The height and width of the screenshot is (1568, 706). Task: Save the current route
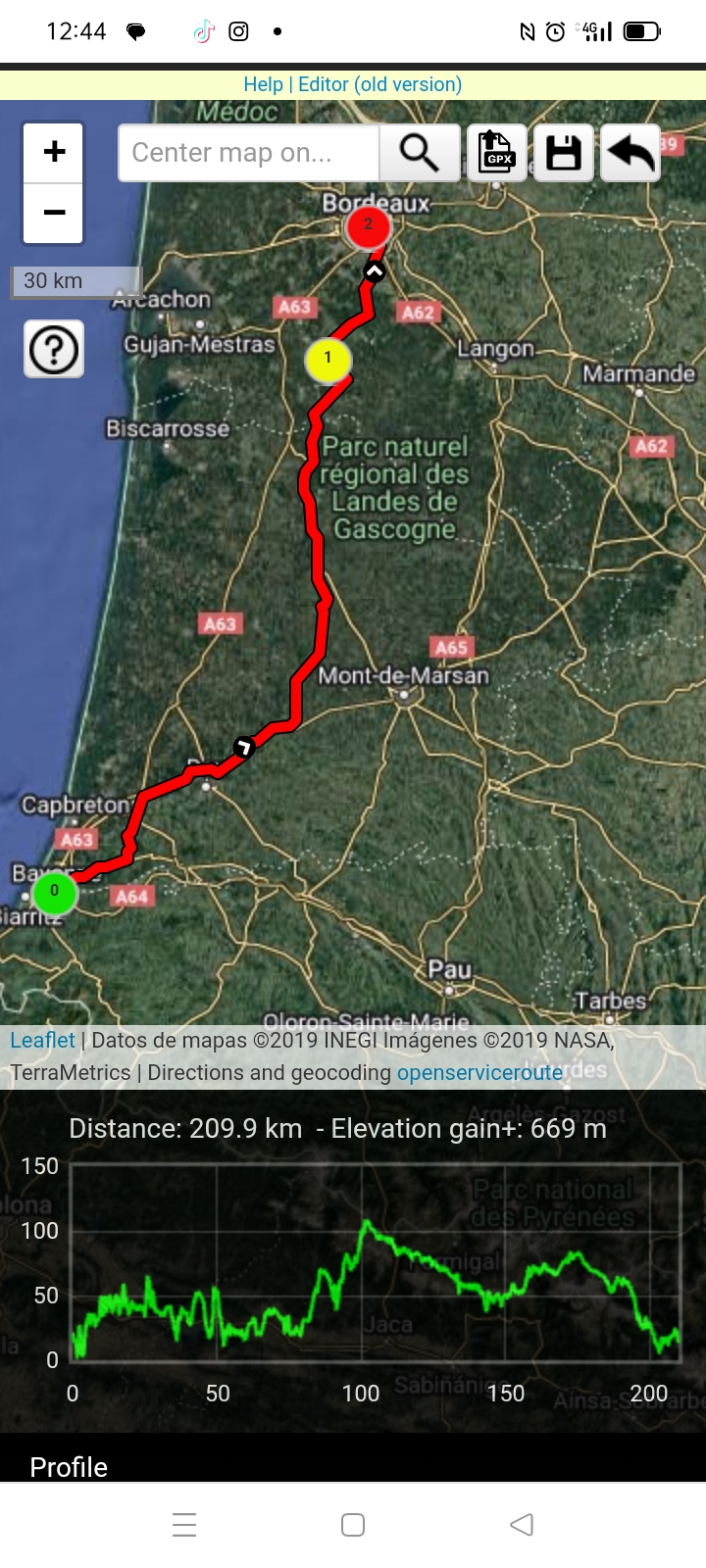click(564, 153)
